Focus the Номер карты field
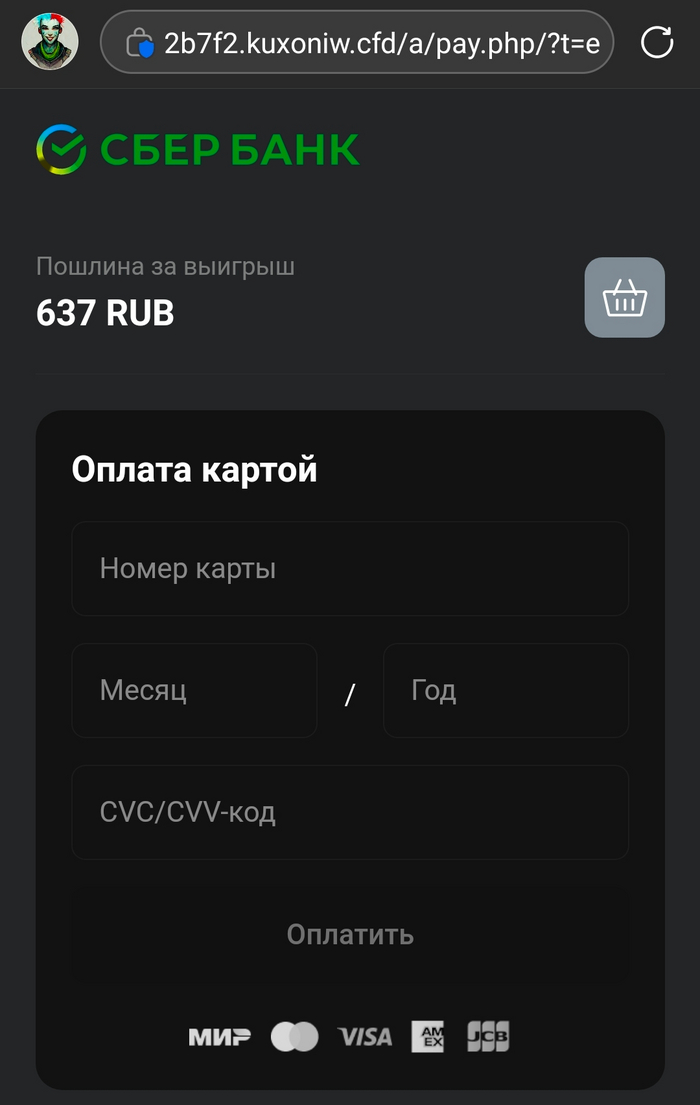The image size is (700, 1105). click(x=350, y=569)
